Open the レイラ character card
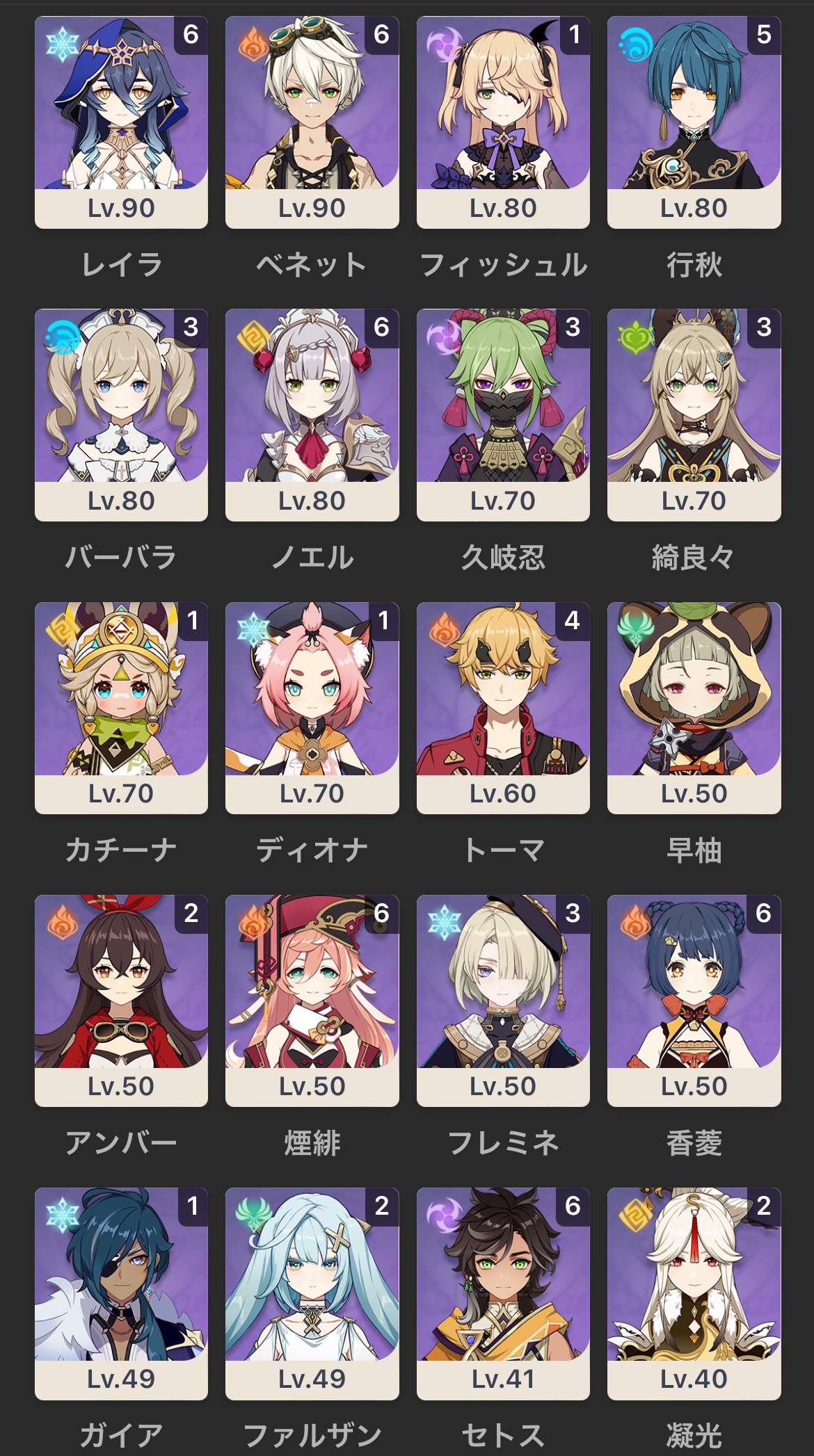 click(x=121, y=122)
